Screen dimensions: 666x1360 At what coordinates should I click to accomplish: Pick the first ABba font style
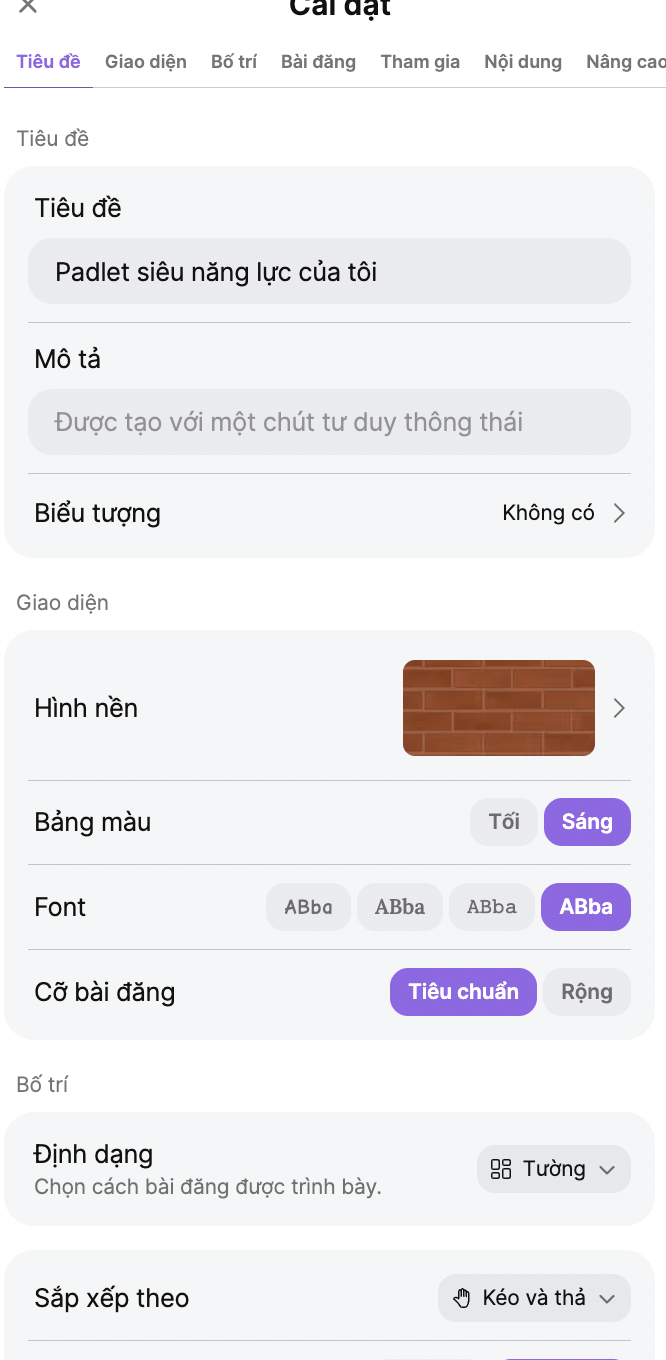(x=308, y=907)
